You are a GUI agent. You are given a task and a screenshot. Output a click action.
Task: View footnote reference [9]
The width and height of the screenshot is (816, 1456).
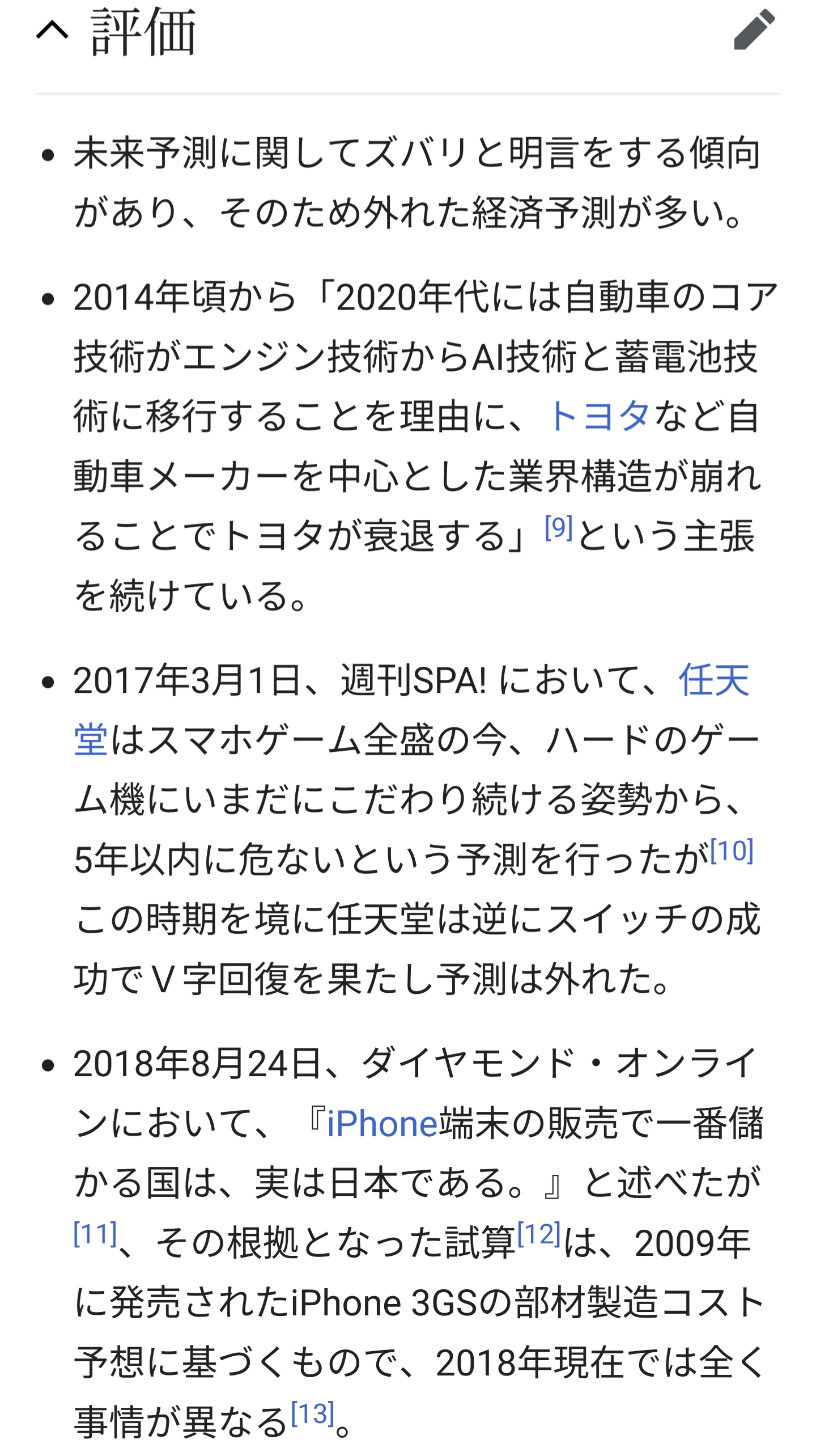[x=559, y=527]
